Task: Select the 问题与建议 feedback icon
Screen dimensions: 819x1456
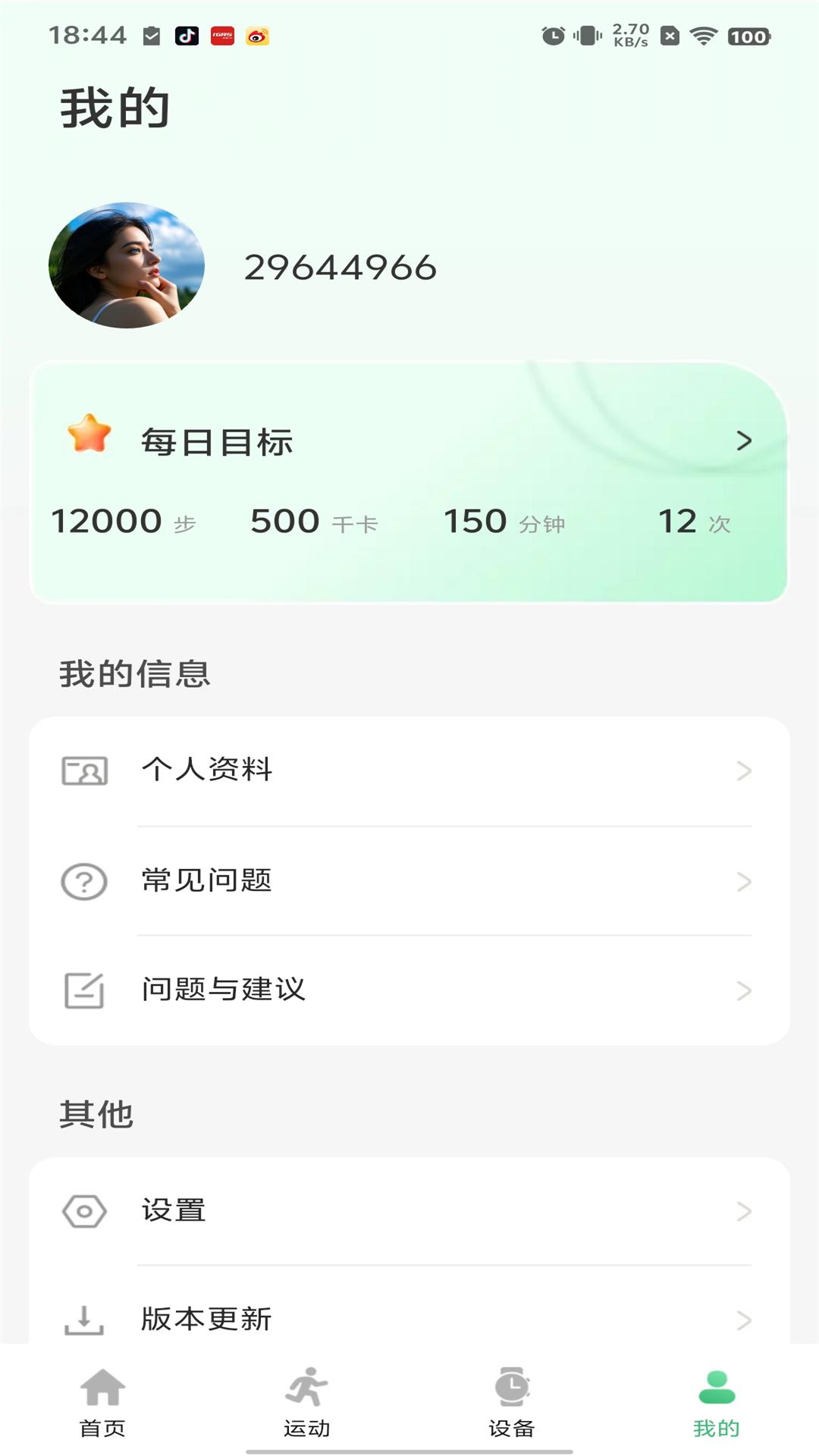Action: (x=85, y=990)
